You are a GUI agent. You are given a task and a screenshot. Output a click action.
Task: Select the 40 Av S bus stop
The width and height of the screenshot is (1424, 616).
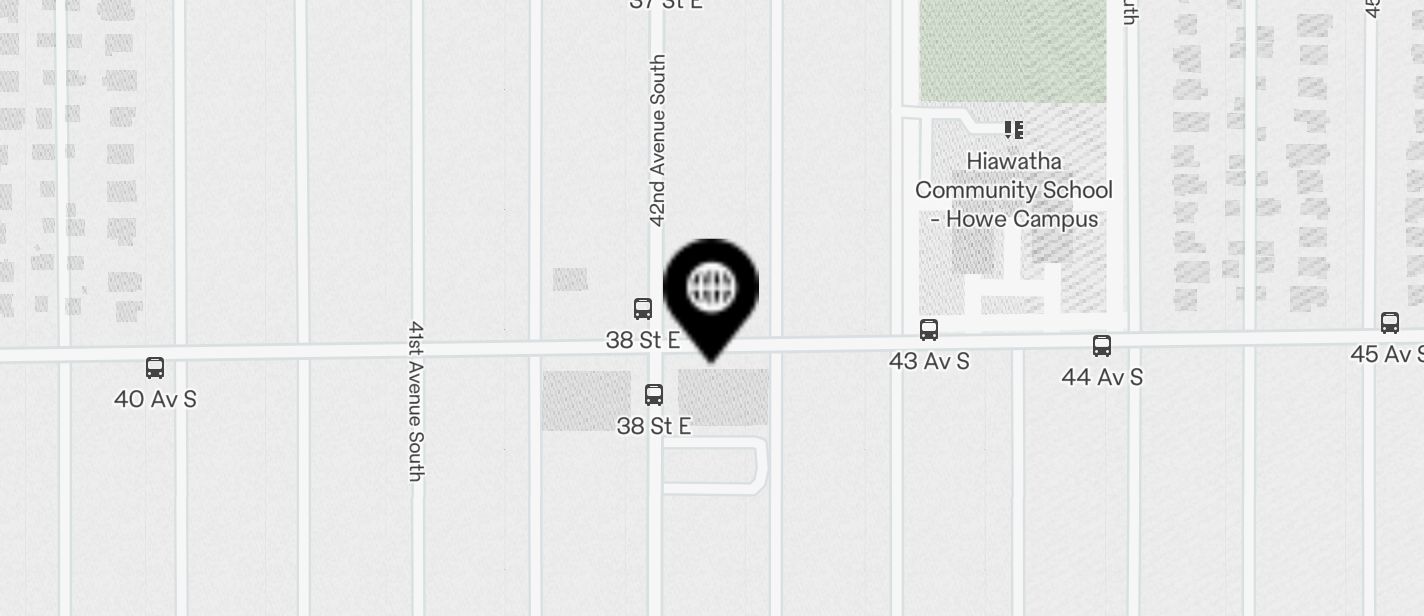(x=155, y=368)
